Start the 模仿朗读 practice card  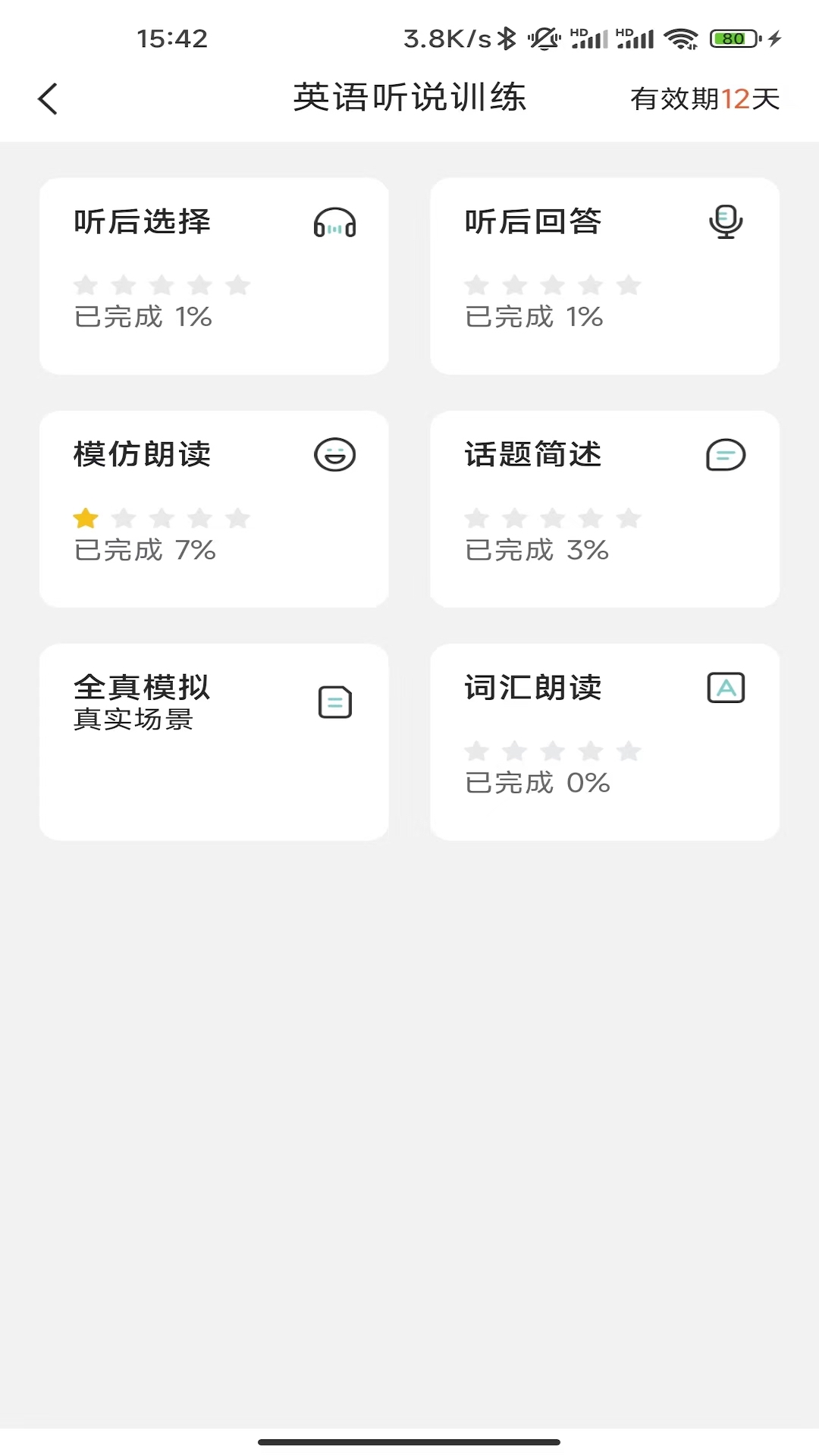click(x=214, y=509)
